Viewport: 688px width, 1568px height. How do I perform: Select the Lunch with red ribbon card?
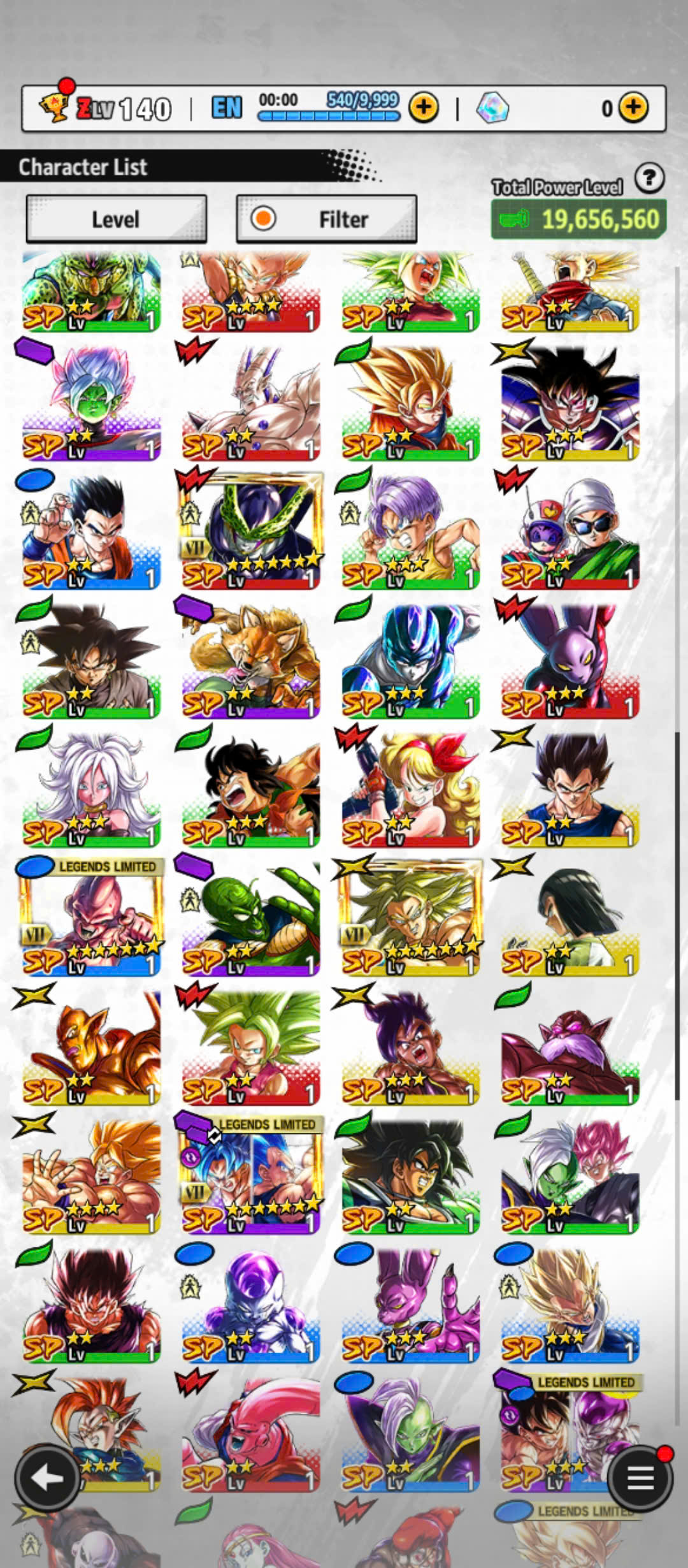point(410,788)
